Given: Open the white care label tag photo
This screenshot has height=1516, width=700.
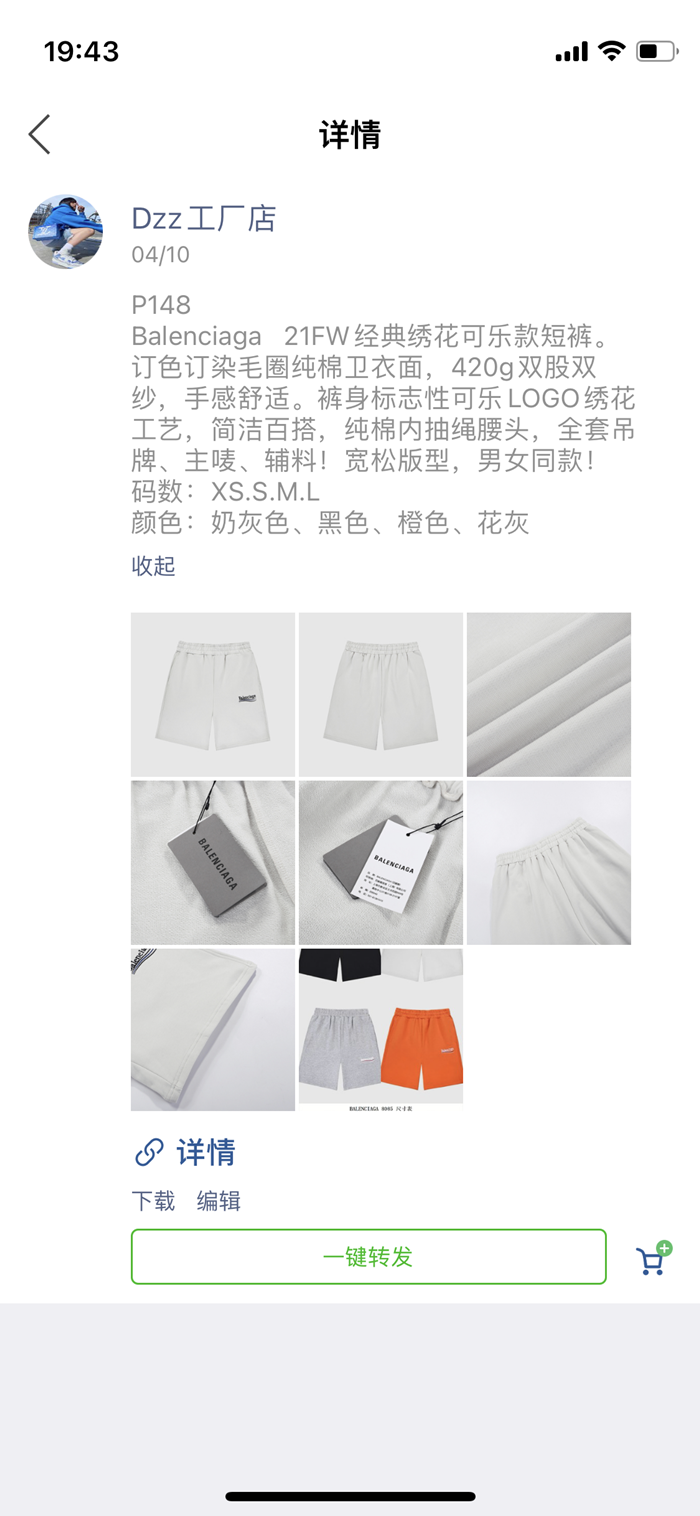Looking at the screenshot, I should click(381, 862).
